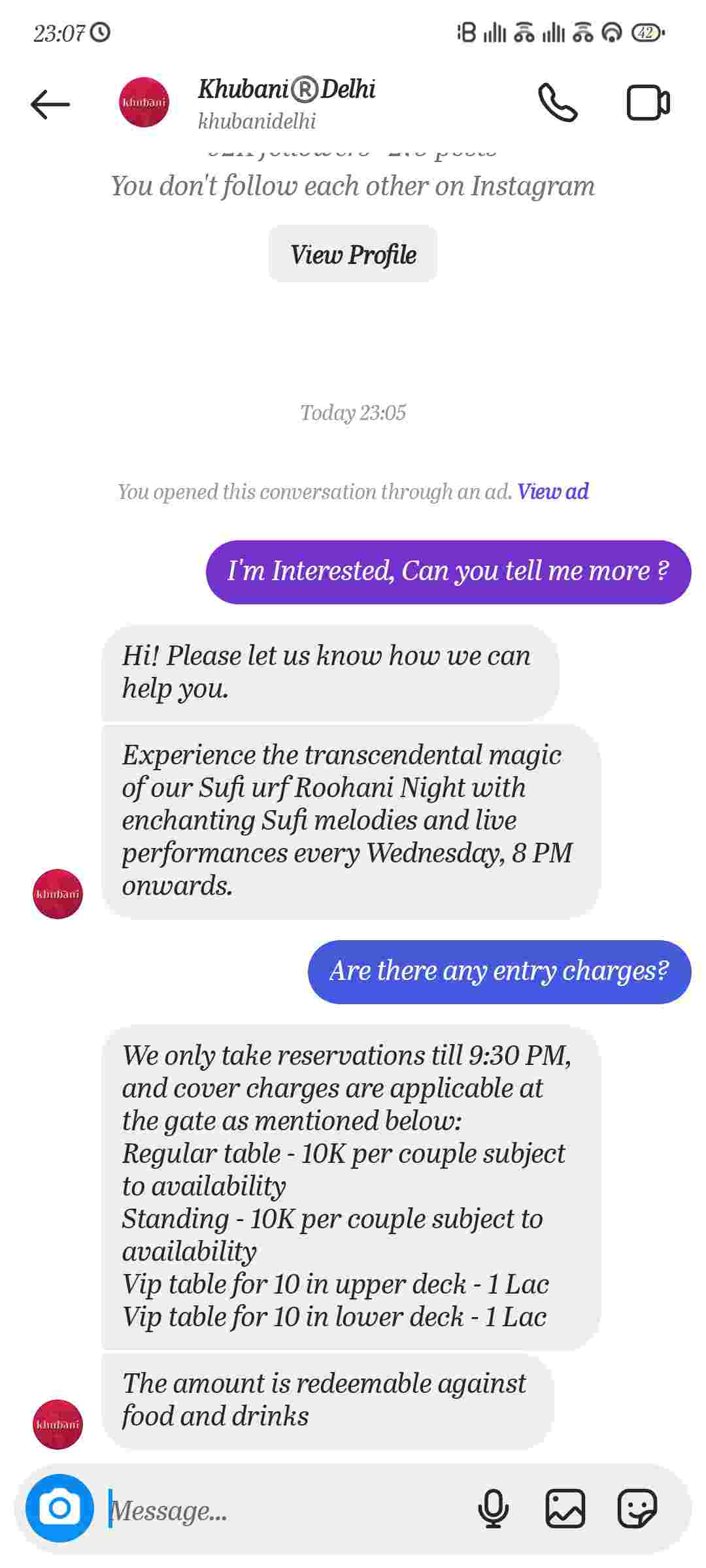This screenshot has width=706, height=1568.
Task: Open the View ad link
Action: point(552,491)
